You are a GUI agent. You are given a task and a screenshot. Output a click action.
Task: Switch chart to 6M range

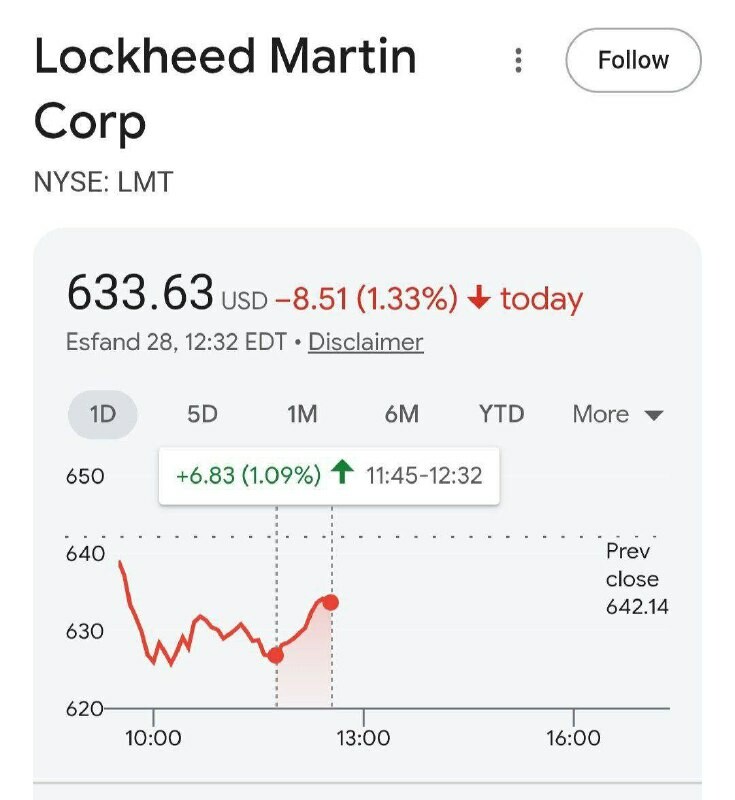[x=401, y=414]
